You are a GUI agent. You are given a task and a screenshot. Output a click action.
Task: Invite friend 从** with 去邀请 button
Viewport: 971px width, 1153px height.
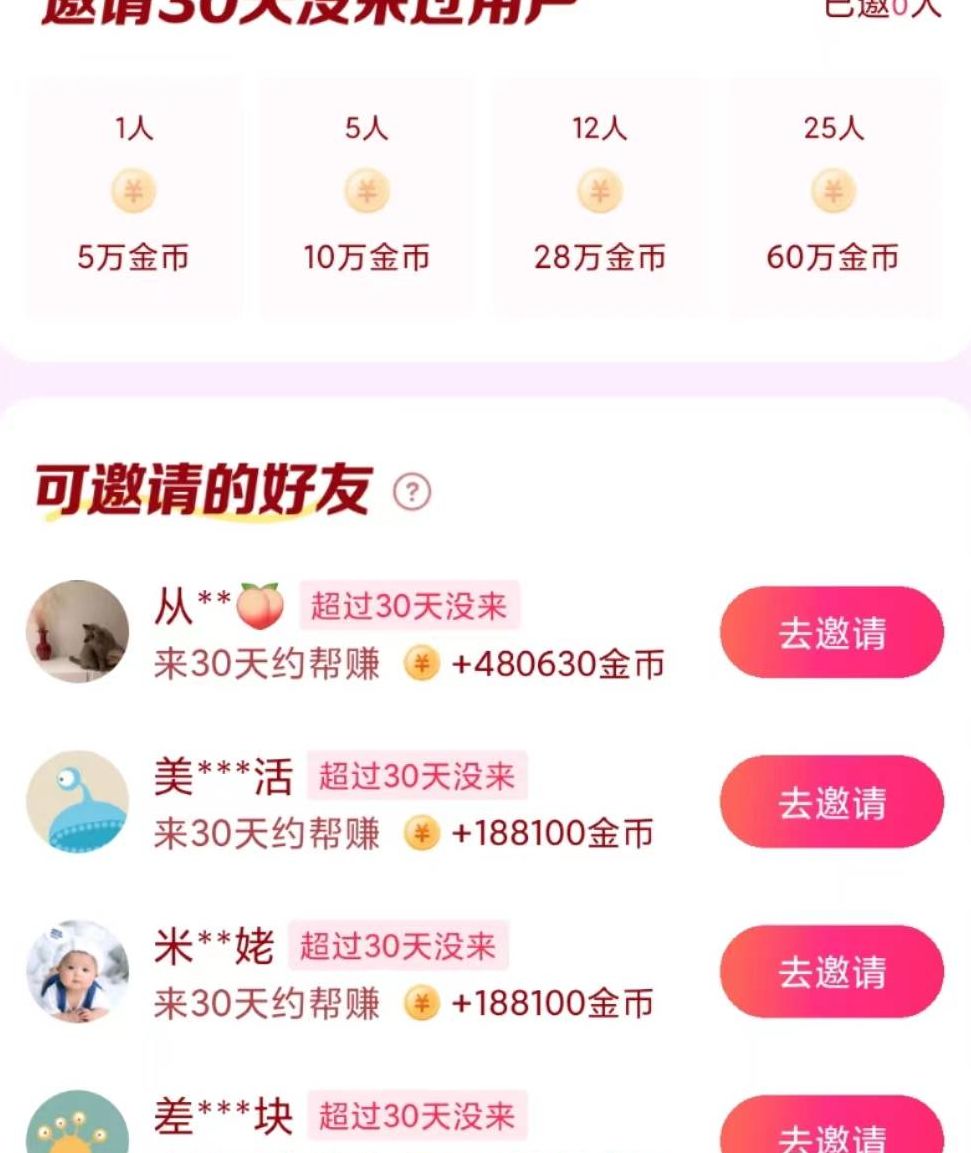[x=831, y=633]
